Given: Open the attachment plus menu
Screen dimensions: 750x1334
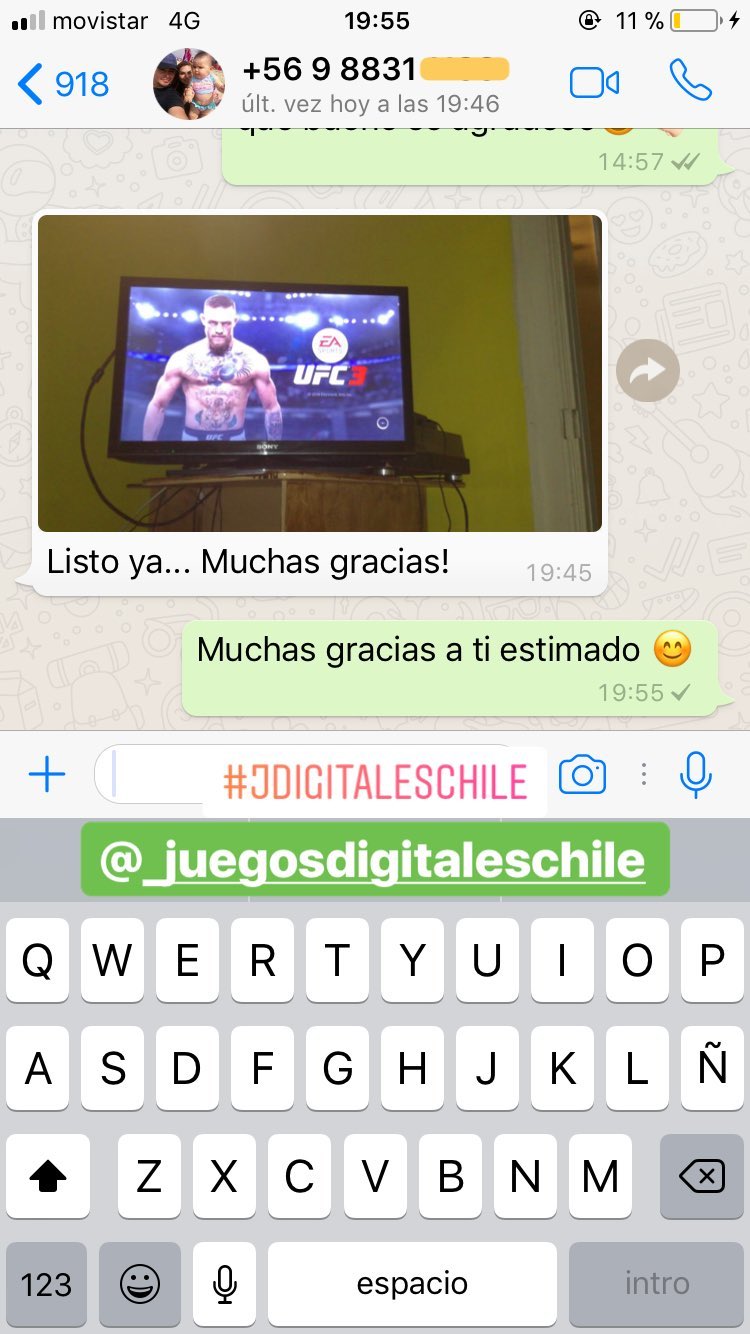Looking at the screenshot, I should coord(46,775).
